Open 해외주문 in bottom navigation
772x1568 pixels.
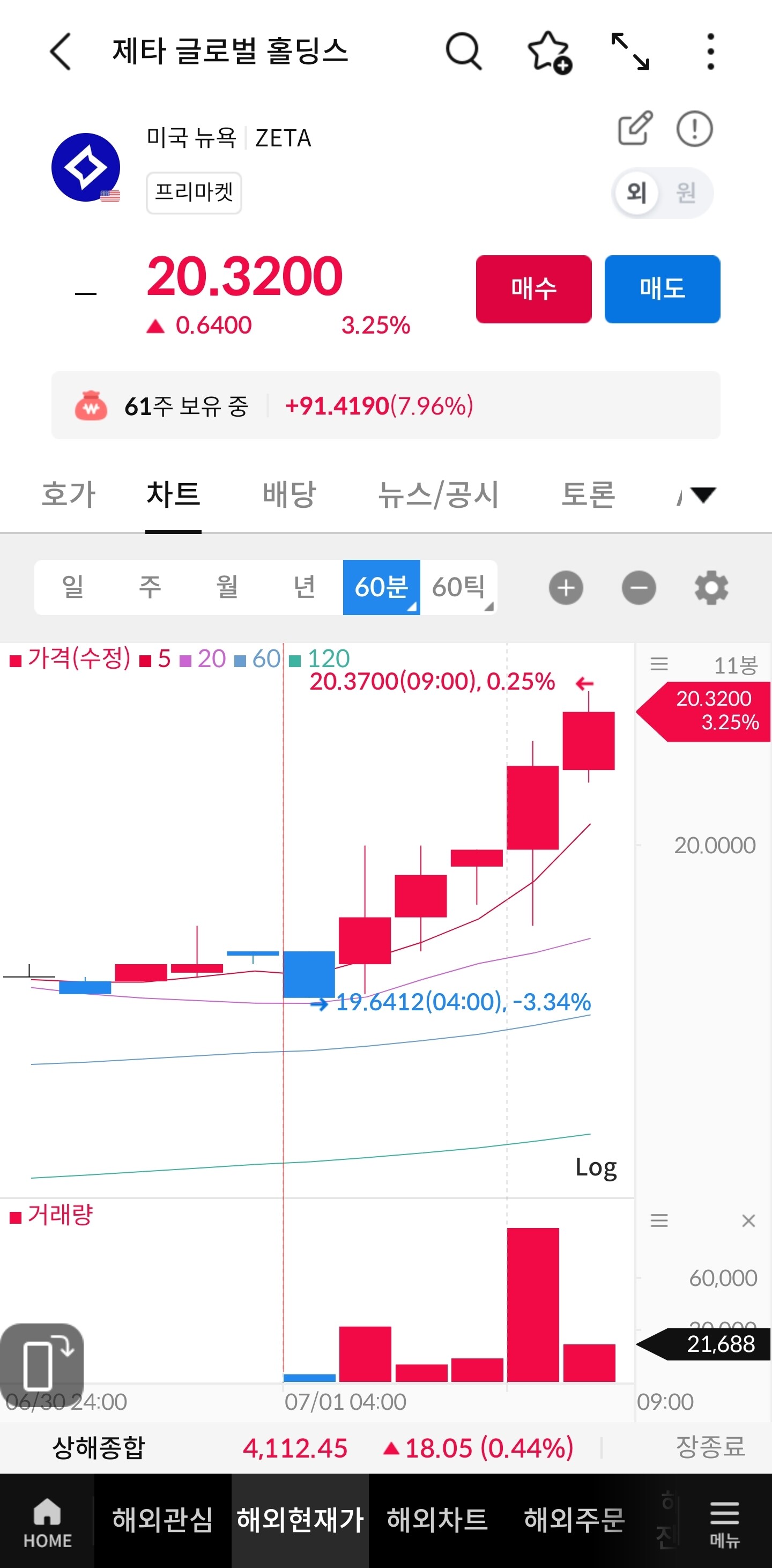tap(574, 1520)
